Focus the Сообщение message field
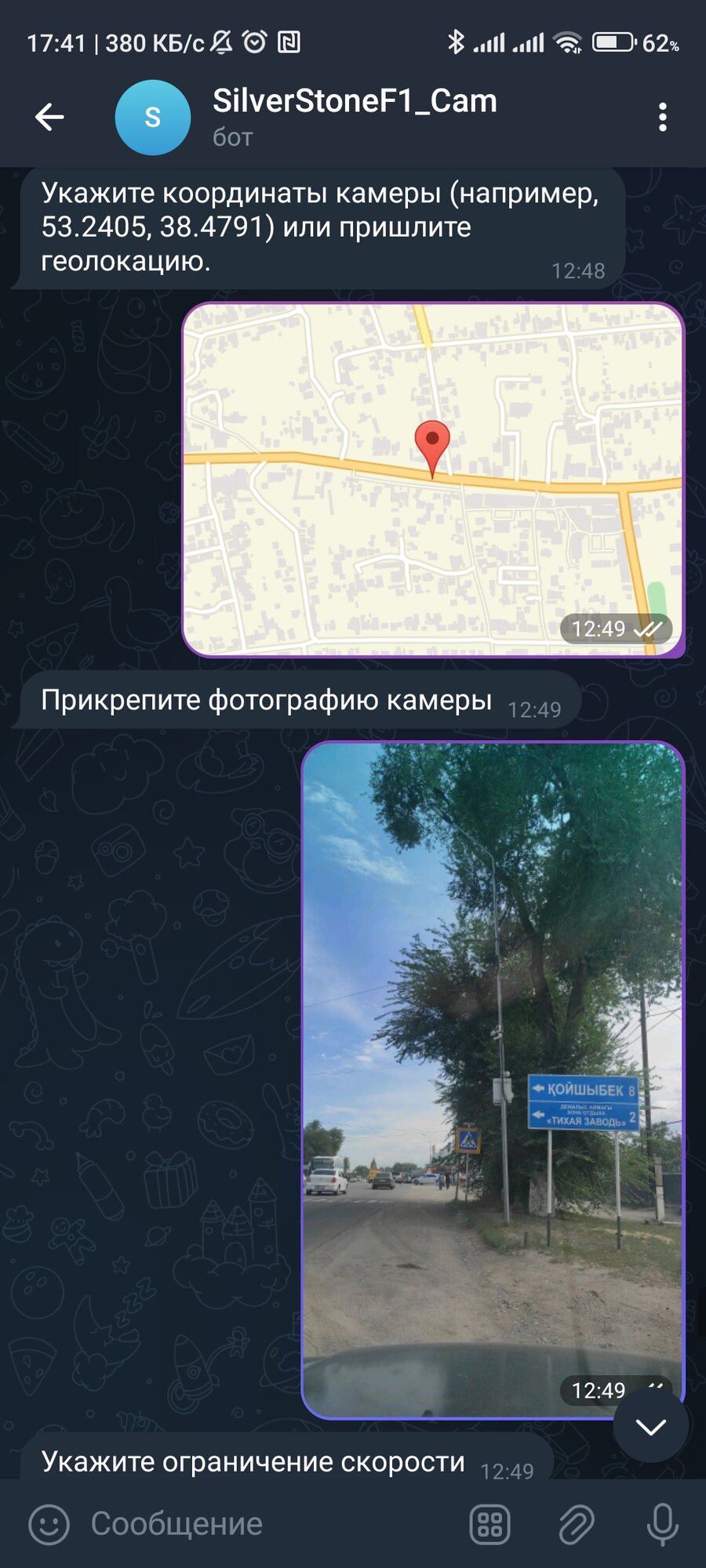Viewport: 706px width, 1568px height. 267,1525
